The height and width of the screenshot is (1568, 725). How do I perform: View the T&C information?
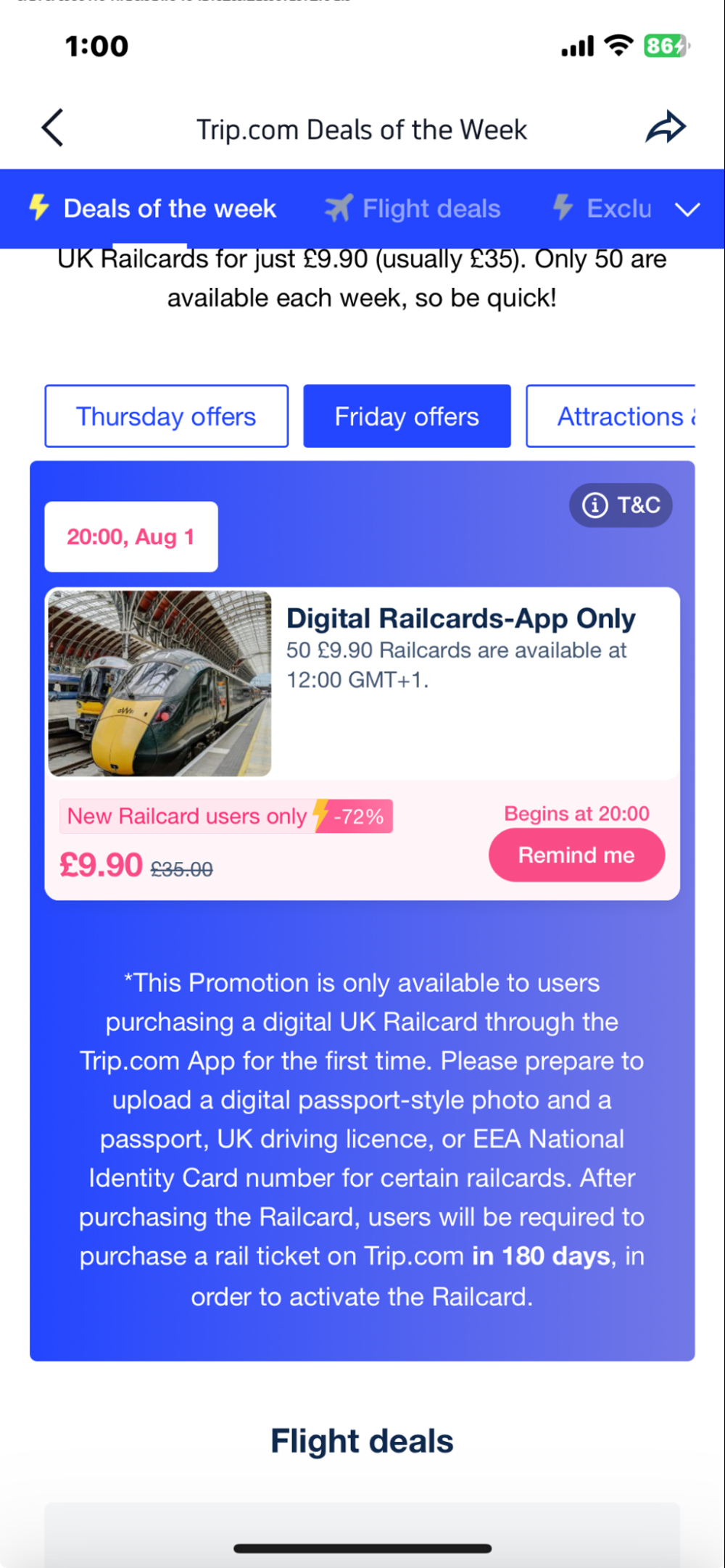coord(621,505)
